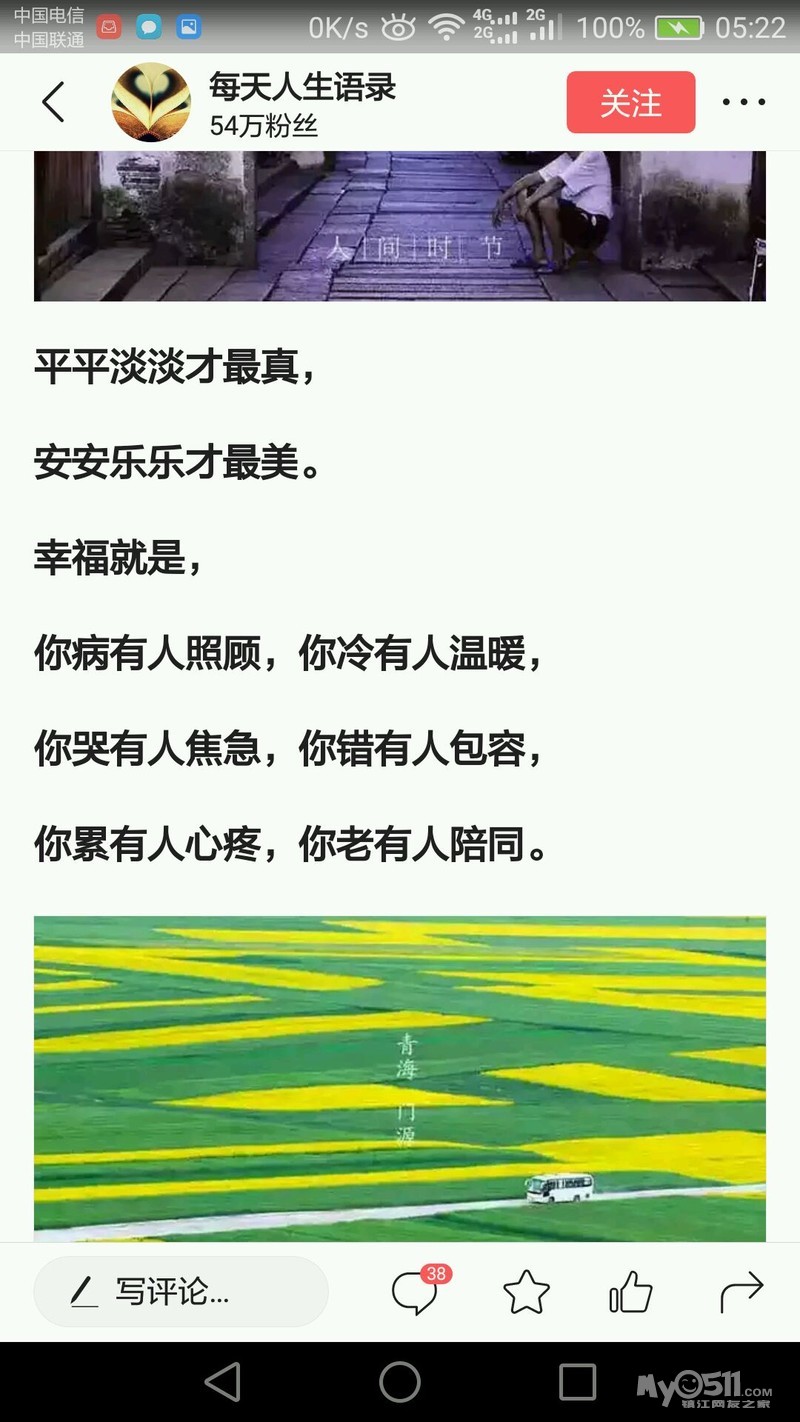Tap system home button
Image resolution: width=800 pixels, height=1422 pixels.
(x=400, y=1382)
